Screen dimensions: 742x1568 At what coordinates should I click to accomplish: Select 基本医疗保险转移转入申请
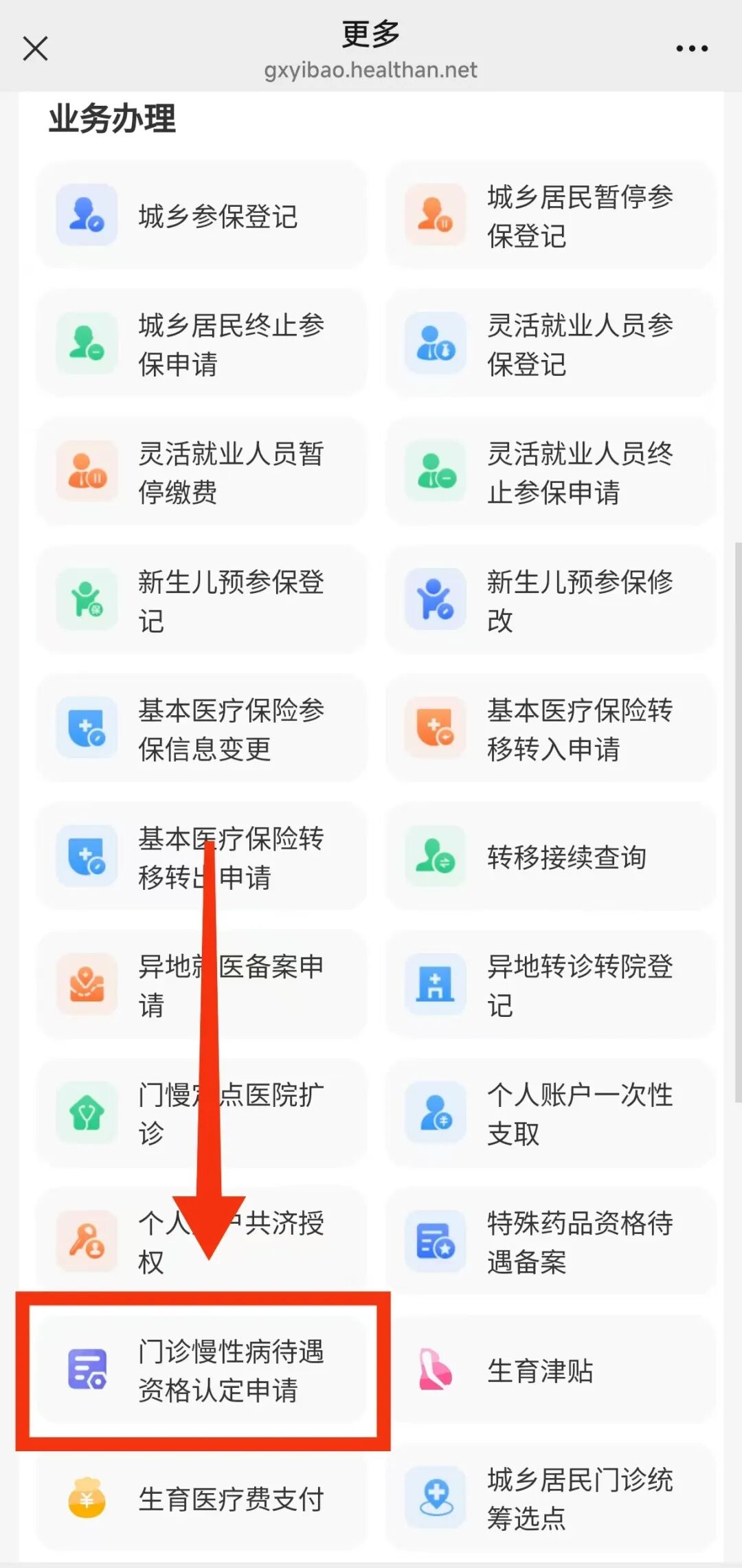point(550,729)
